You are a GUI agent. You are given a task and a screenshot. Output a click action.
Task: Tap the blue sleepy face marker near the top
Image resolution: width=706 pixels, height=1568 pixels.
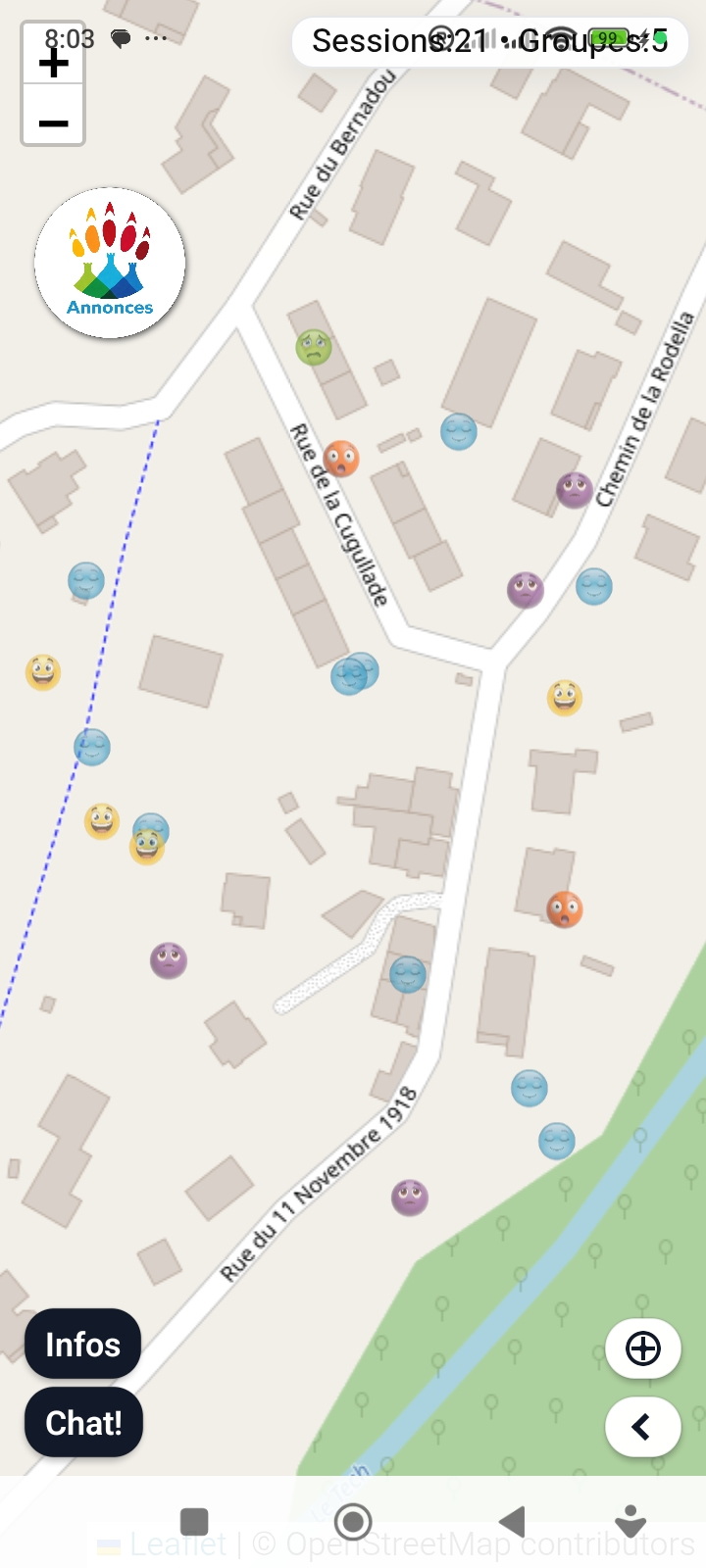pyautogui.click(x=458, y=432)
